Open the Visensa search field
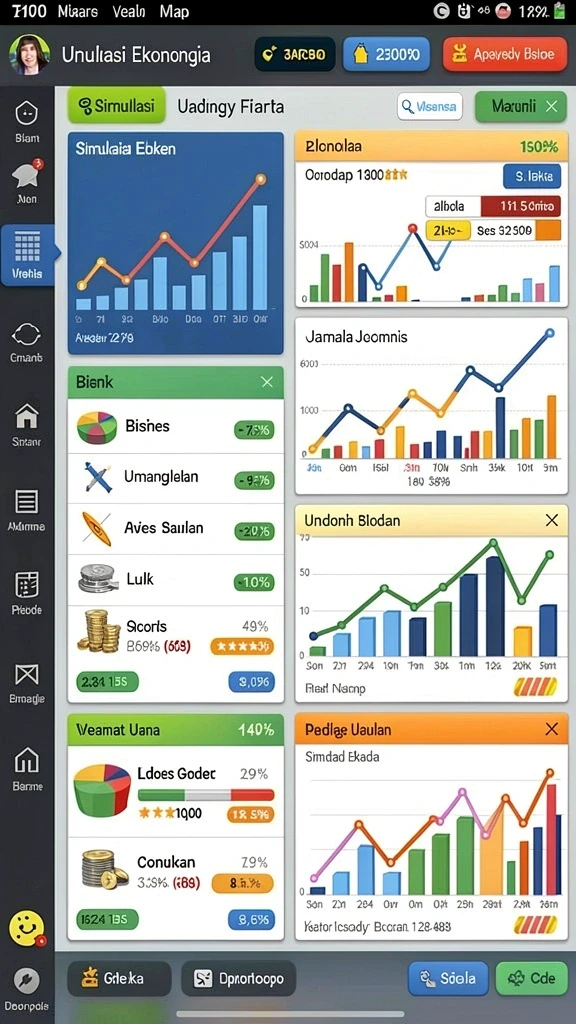This screenshot has height=1024, width=576. point(430,106)
